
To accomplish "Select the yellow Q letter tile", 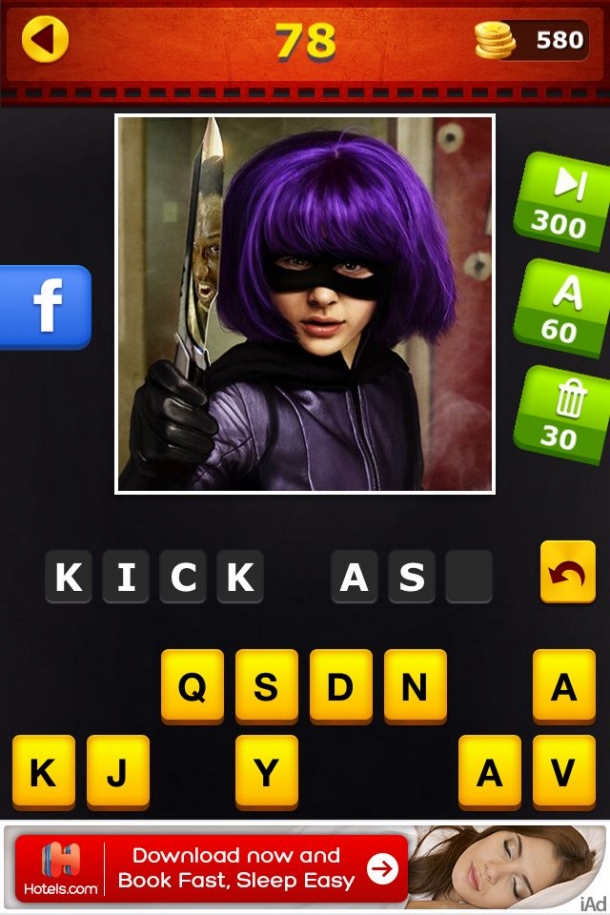I will click(x=192, y=686).
